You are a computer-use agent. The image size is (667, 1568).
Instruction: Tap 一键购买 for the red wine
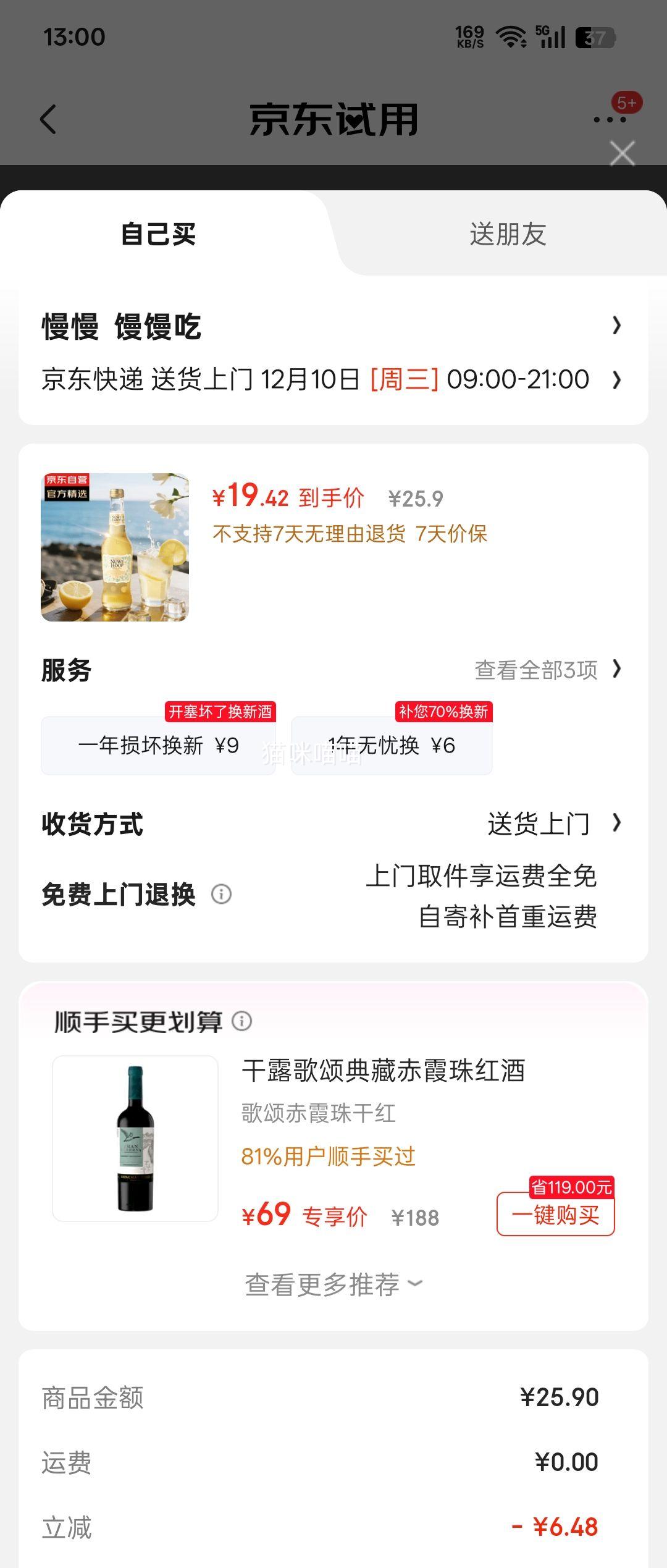point(555,1215)
